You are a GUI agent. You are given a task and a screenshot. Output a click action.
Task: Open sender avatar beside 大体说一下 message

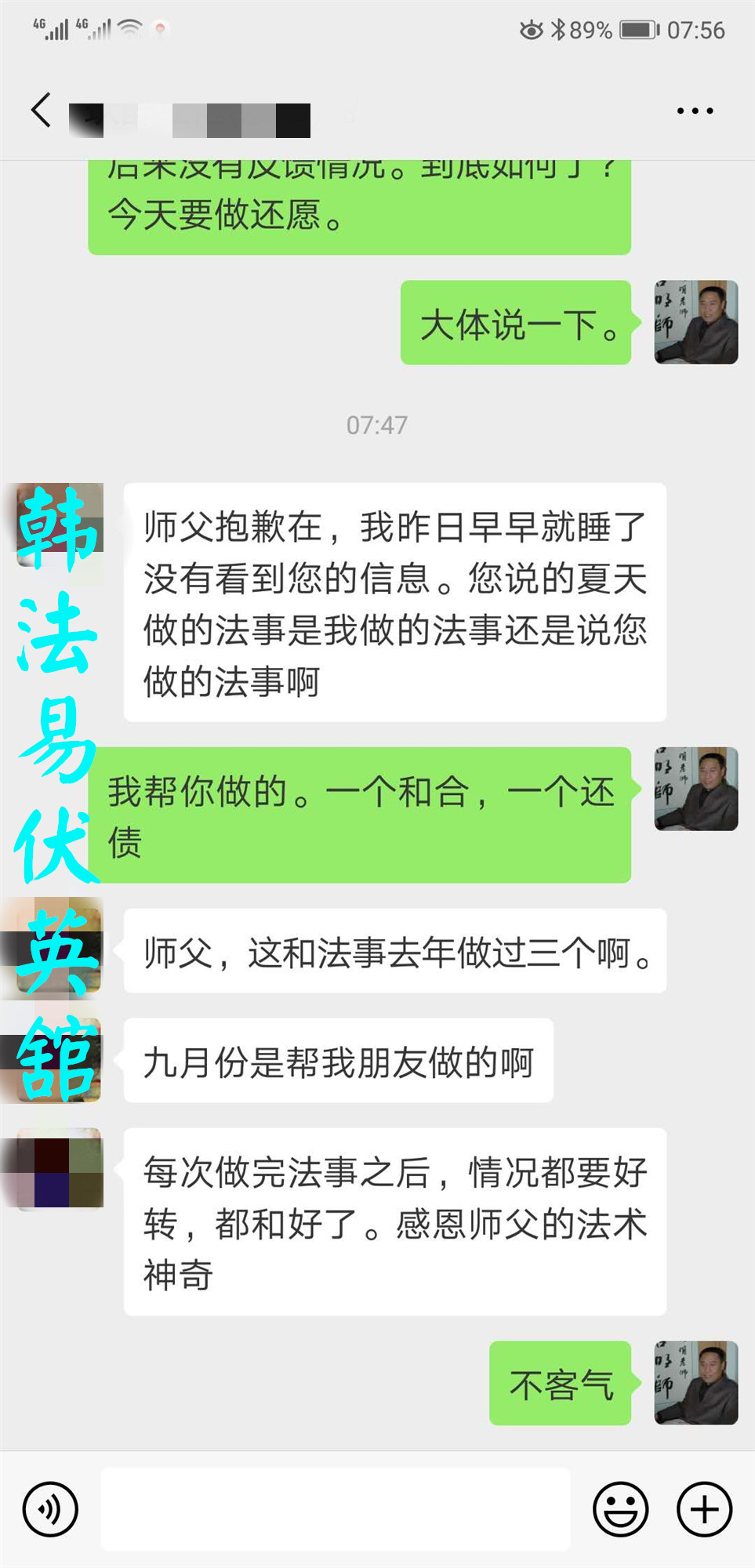click(x=695, y=322)
